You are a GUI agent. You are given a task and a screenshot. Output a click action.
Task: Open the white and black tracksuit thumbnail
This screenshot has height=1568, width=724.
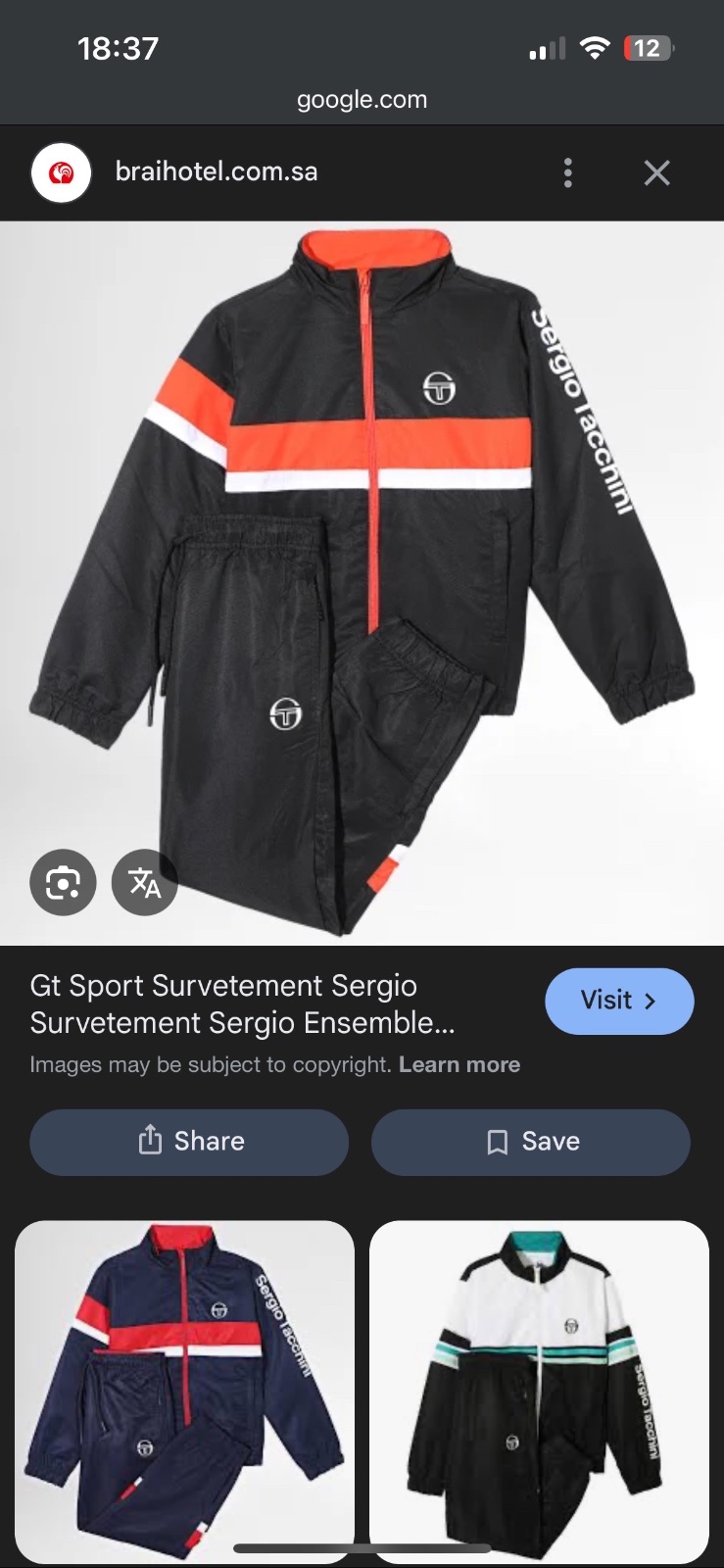point(539,1392)
